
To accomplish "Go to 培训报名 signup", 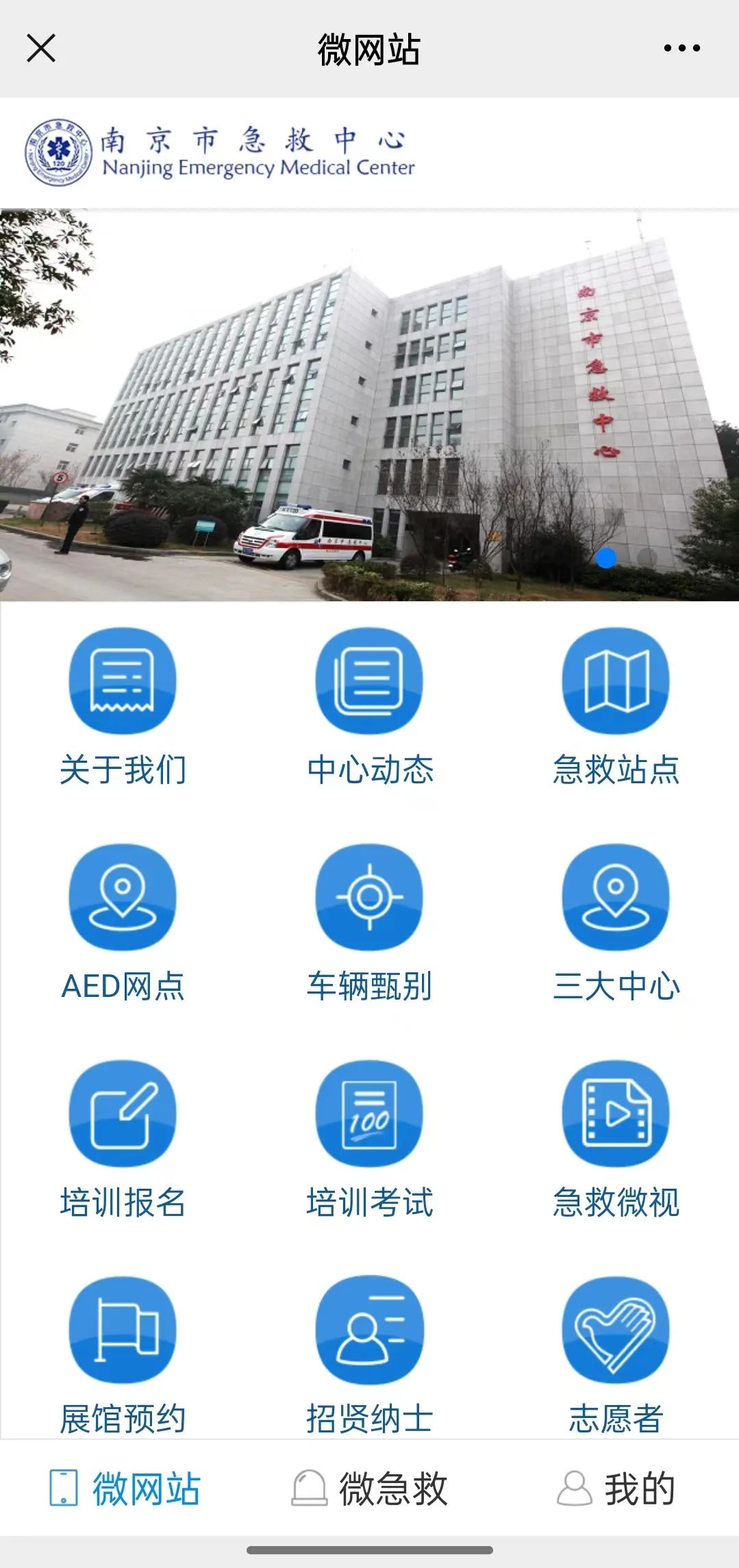I will point(123,1137).
